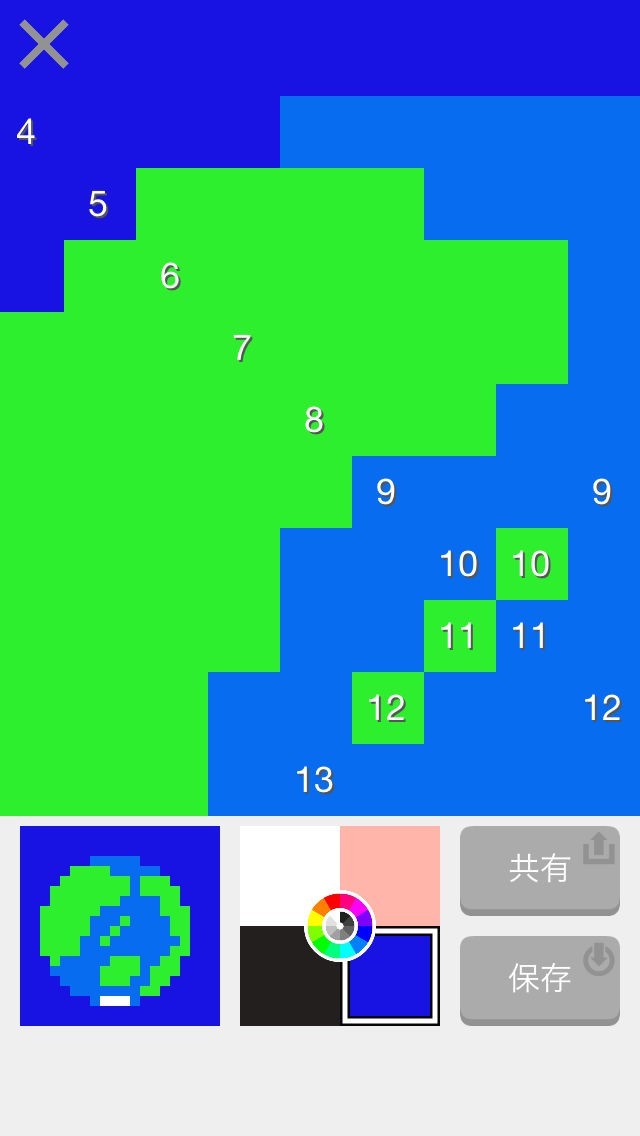The height and width of the screenshot is (1136, 640).
Task: Select the black color swatch
Action: pyautogui.click(x=290, y=976)
